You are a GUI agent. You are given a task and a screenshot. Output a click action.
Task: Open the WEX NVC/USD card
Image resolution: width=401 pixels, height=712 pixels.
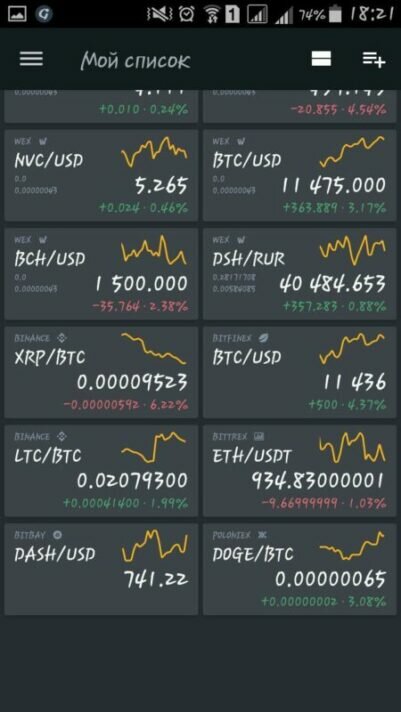101,175
